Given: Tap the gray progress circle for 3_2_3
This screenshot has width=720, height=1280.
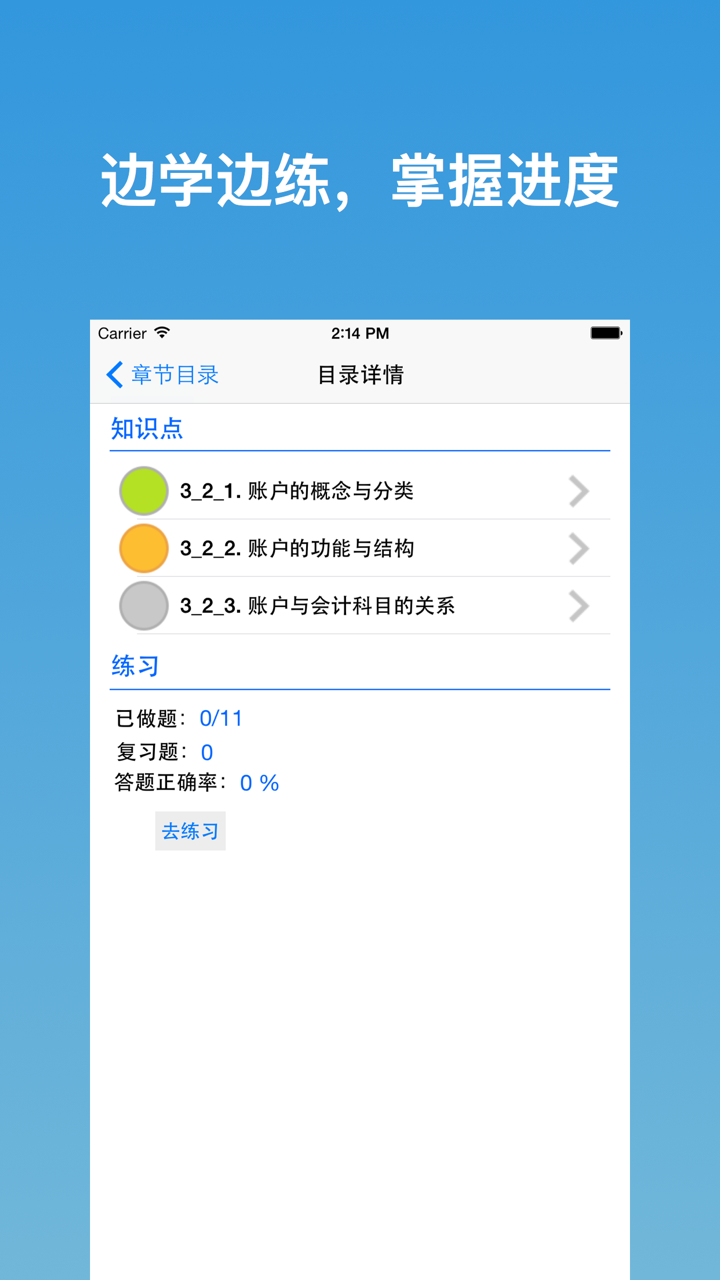Looking at the screenshot, I should [143, 606].
